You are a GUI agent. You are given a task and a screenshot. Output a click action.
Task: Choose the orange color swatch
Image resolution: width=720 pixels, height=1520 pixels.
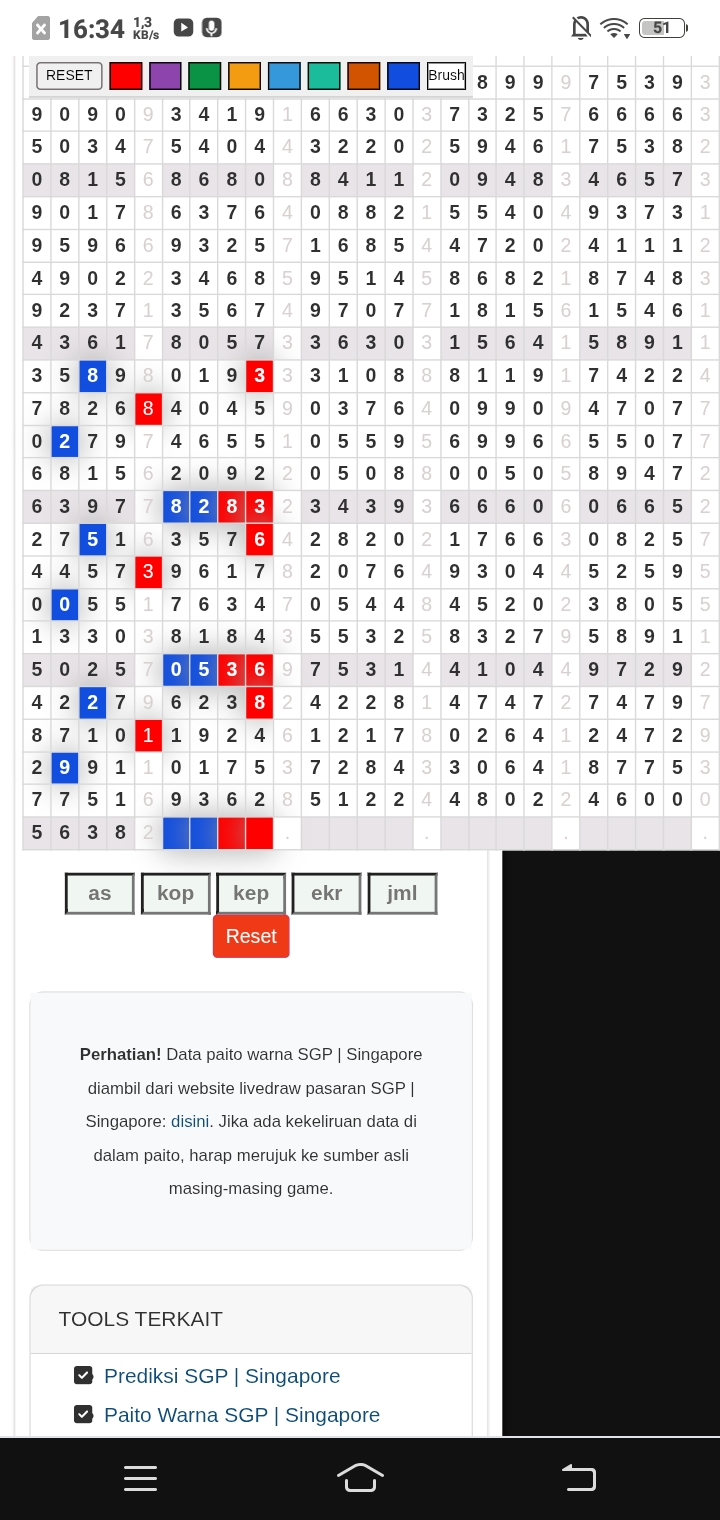pyautogui.click(x=244, y=76)
